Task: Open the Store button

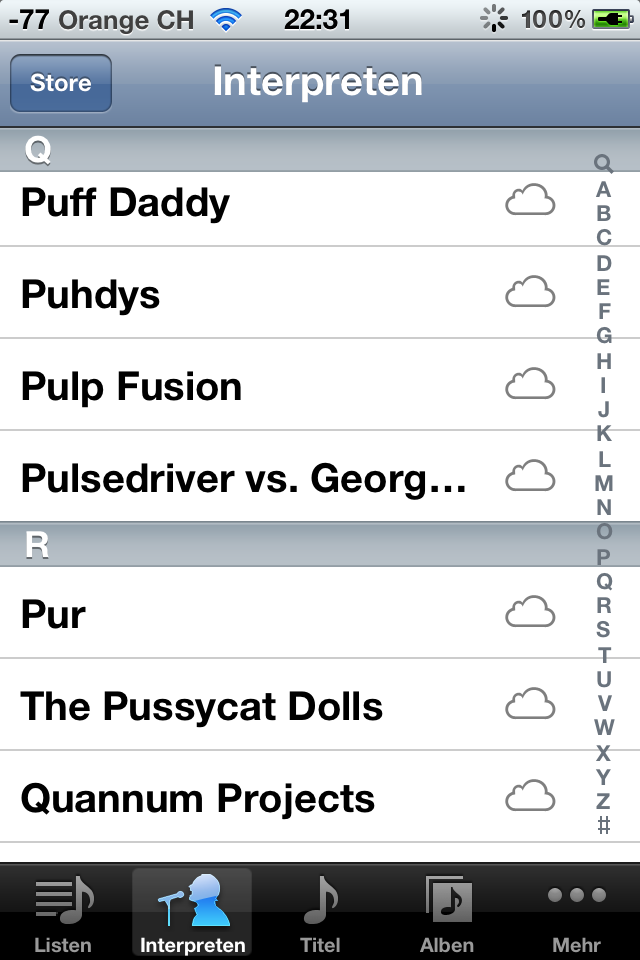Action: click(x=60, y=83)
